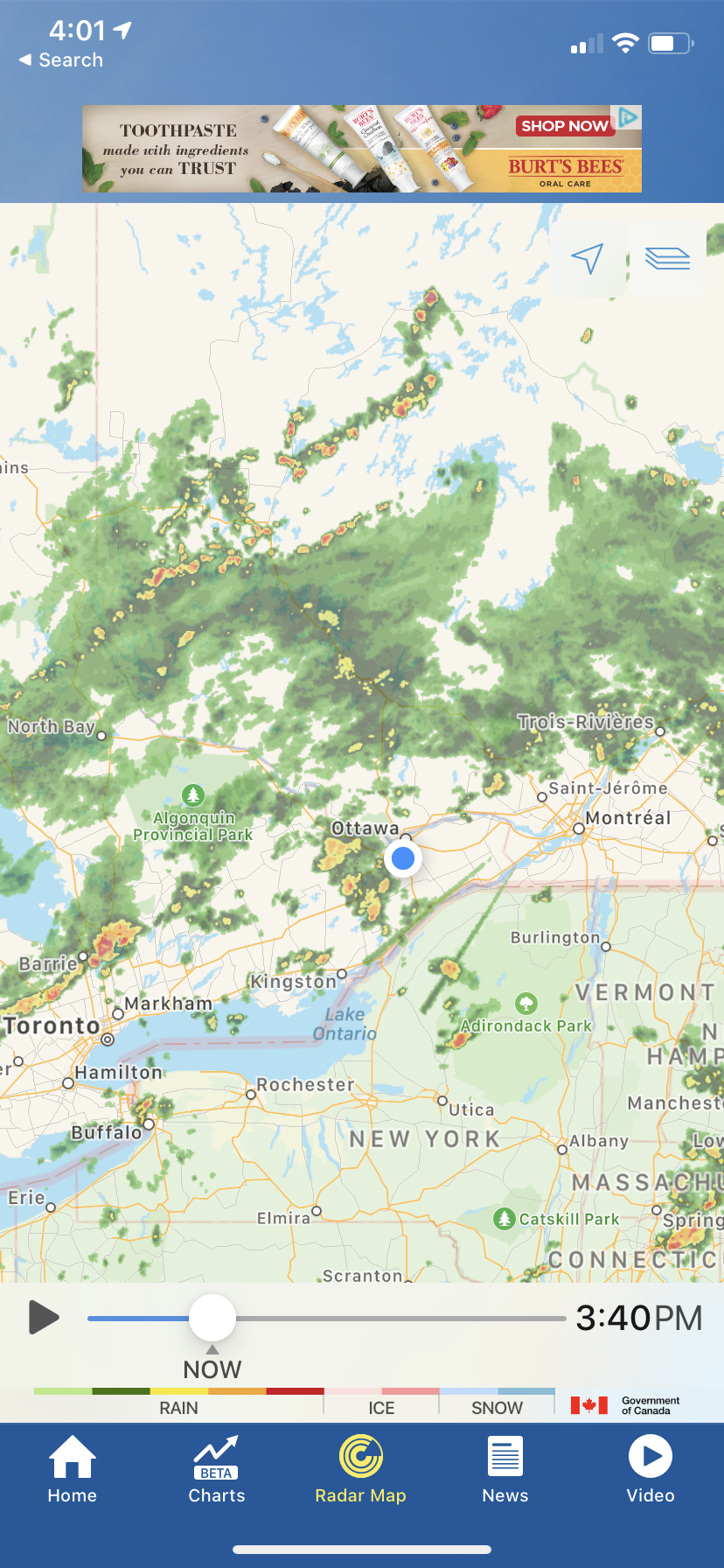This screenshot has height=1568, width=724.
Task: Open the map layers menu
Action: [x=667, y=258]
